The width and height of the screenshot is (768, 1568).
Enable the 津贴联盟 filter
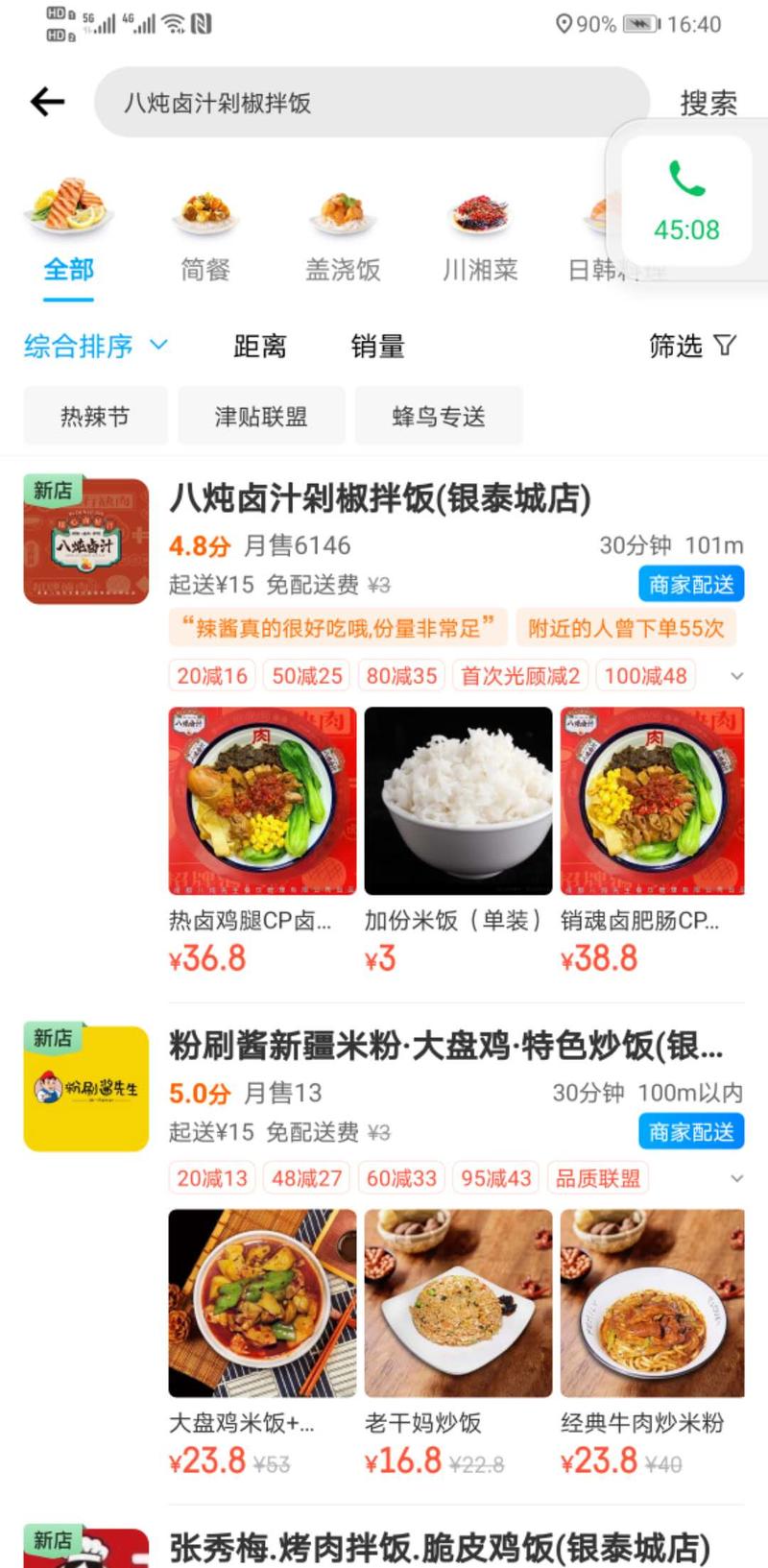pos(262,416)
